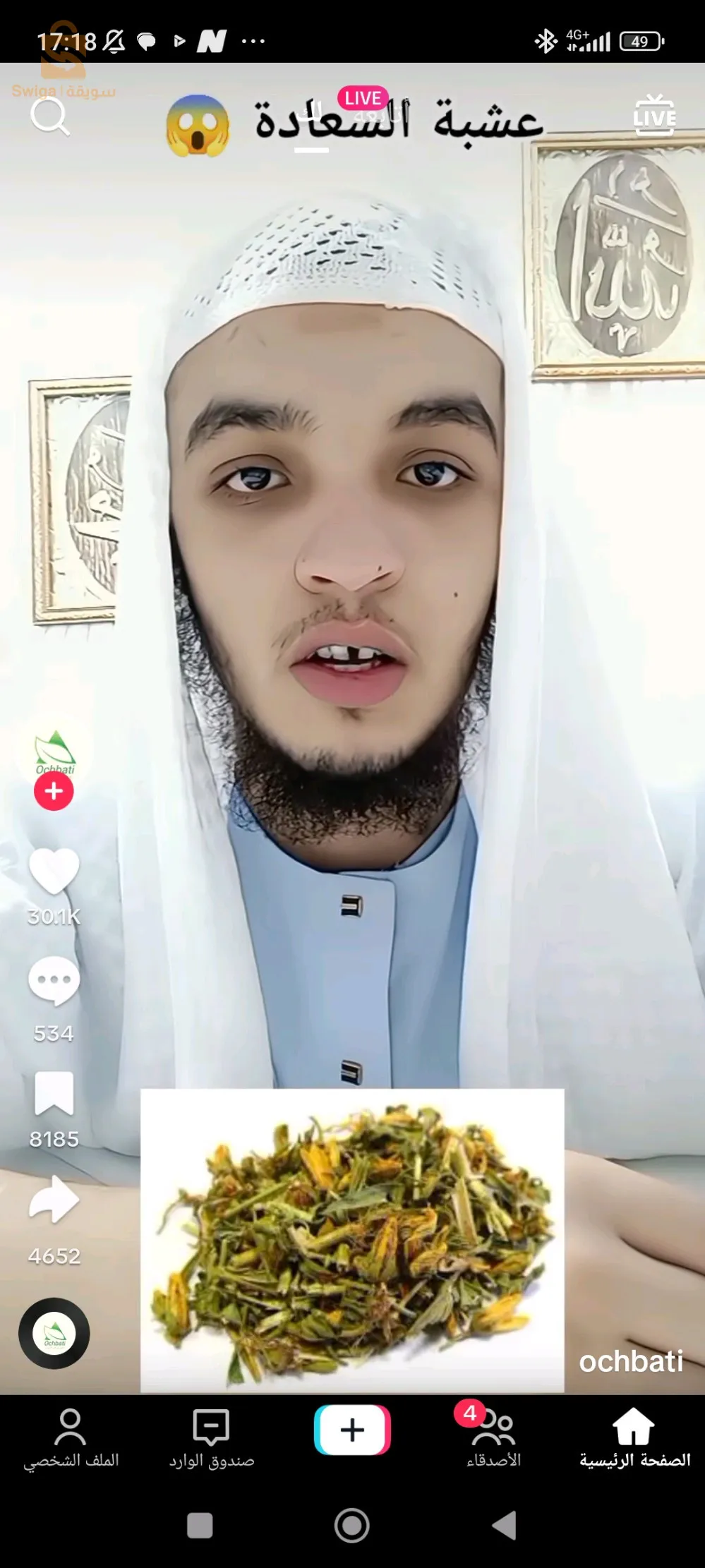Tap the system home button
The width and height of the screenshot is (705, 1568).
pos(352,1525)
